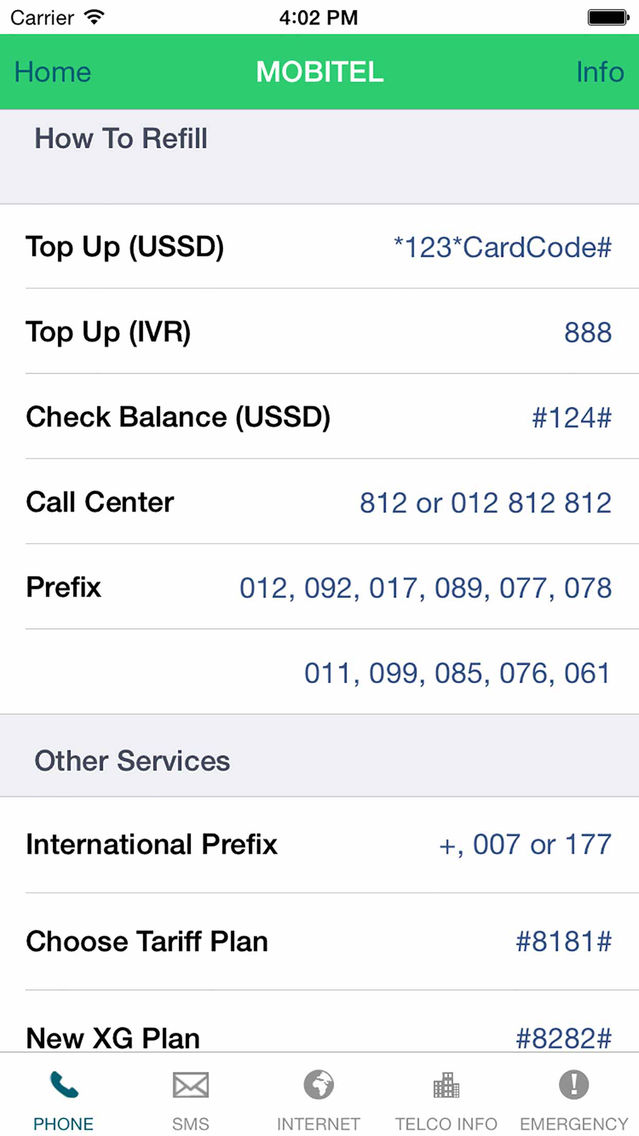Select Check Balance (USSD) #124#
The height and width of the screenshot is (1136, 639).
320,417
